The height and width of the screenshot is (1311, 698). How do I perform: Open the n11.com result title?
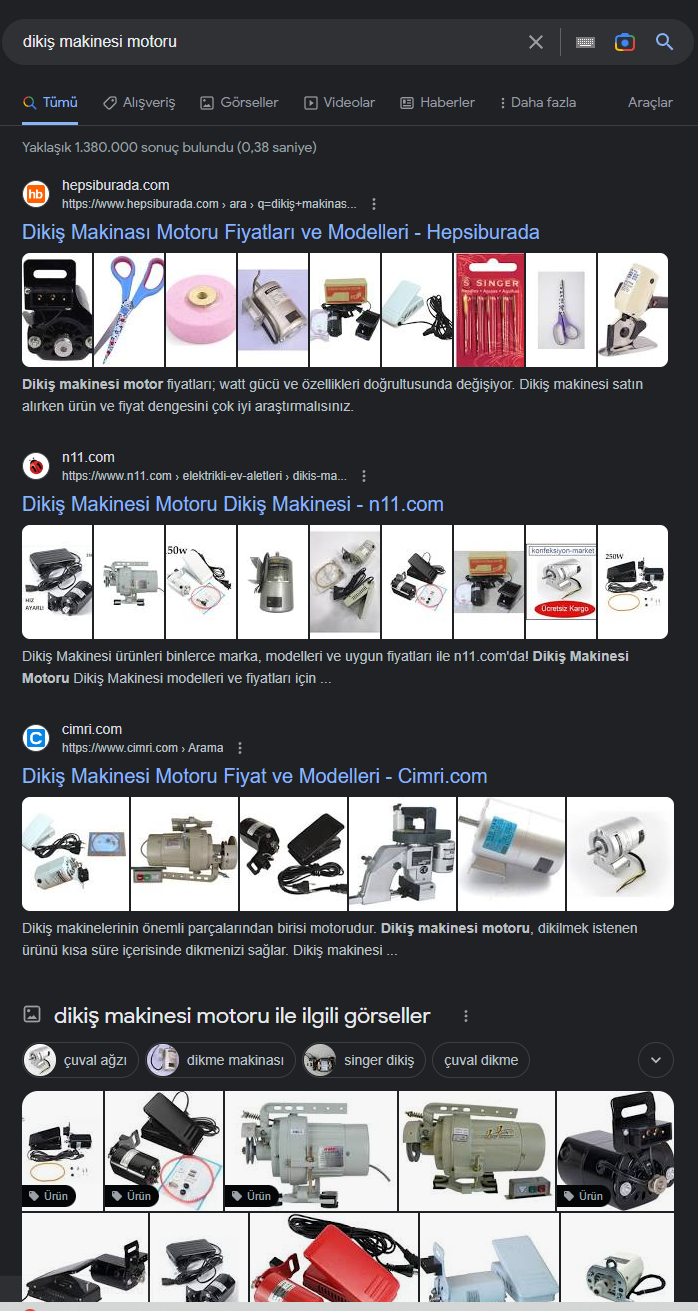tap(233, 504)
